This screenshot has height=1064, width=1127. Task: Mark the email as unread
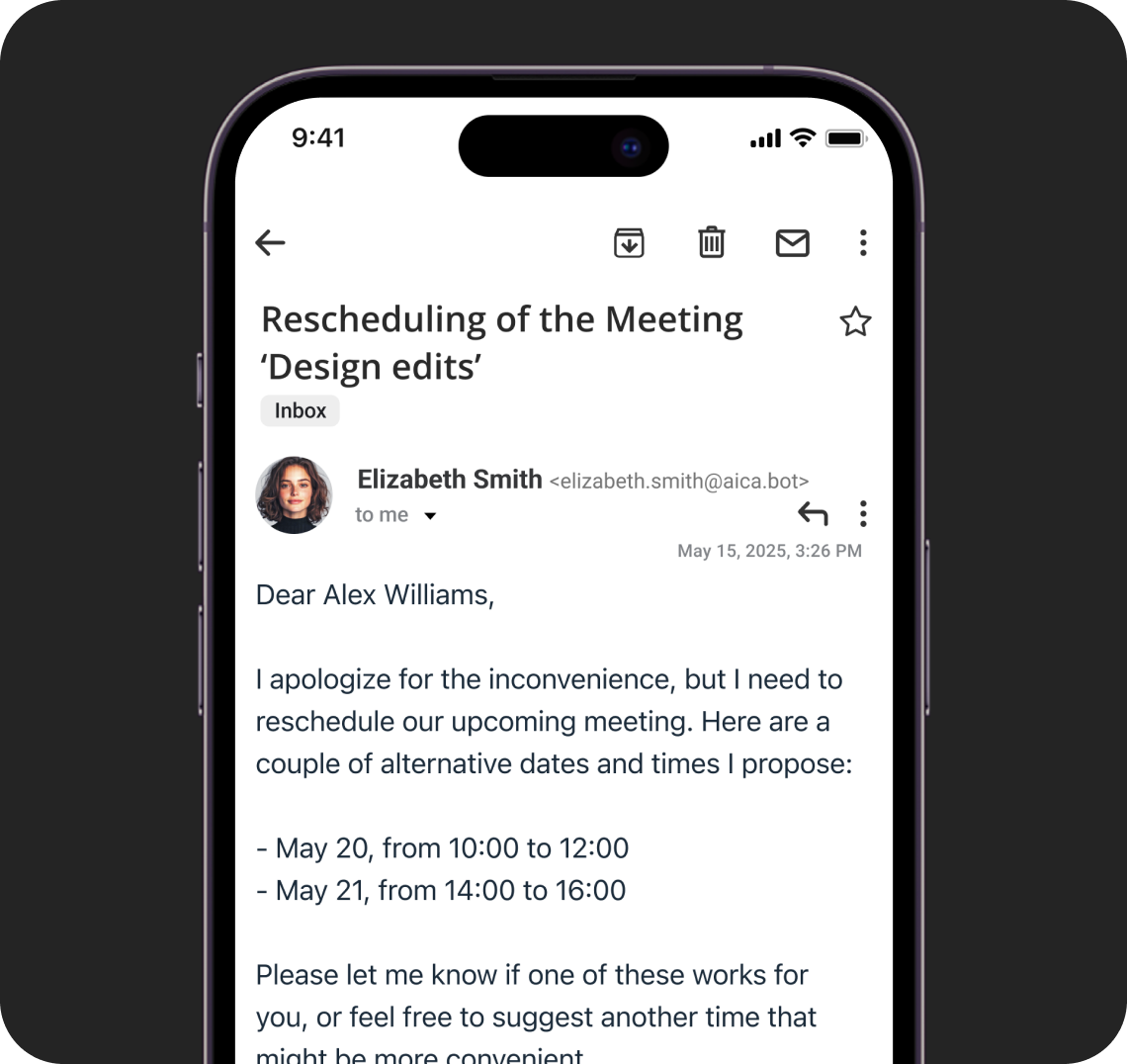[x=792, y=242]
